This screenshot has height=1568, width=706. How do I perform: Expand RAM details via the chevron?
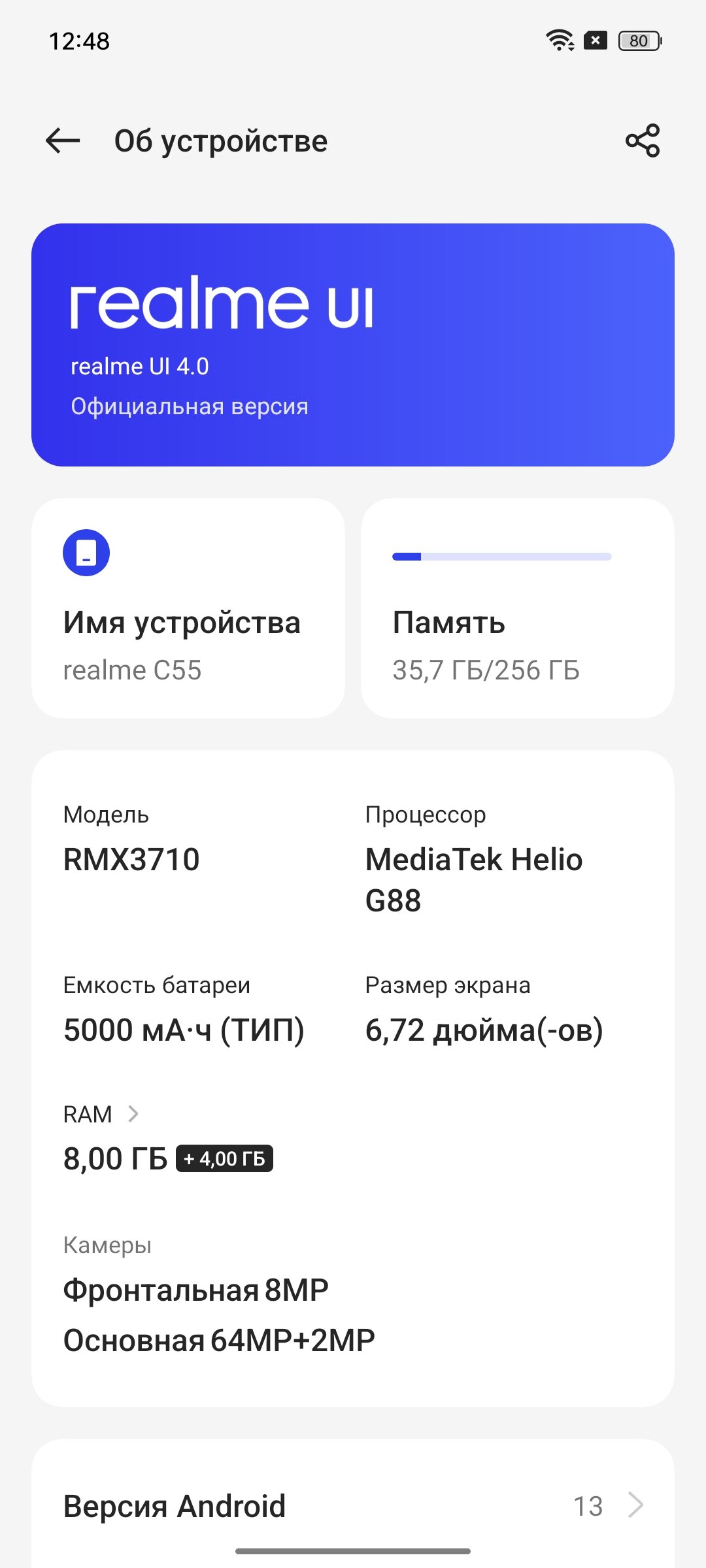pyautogui.click(x=133, y=1114)
